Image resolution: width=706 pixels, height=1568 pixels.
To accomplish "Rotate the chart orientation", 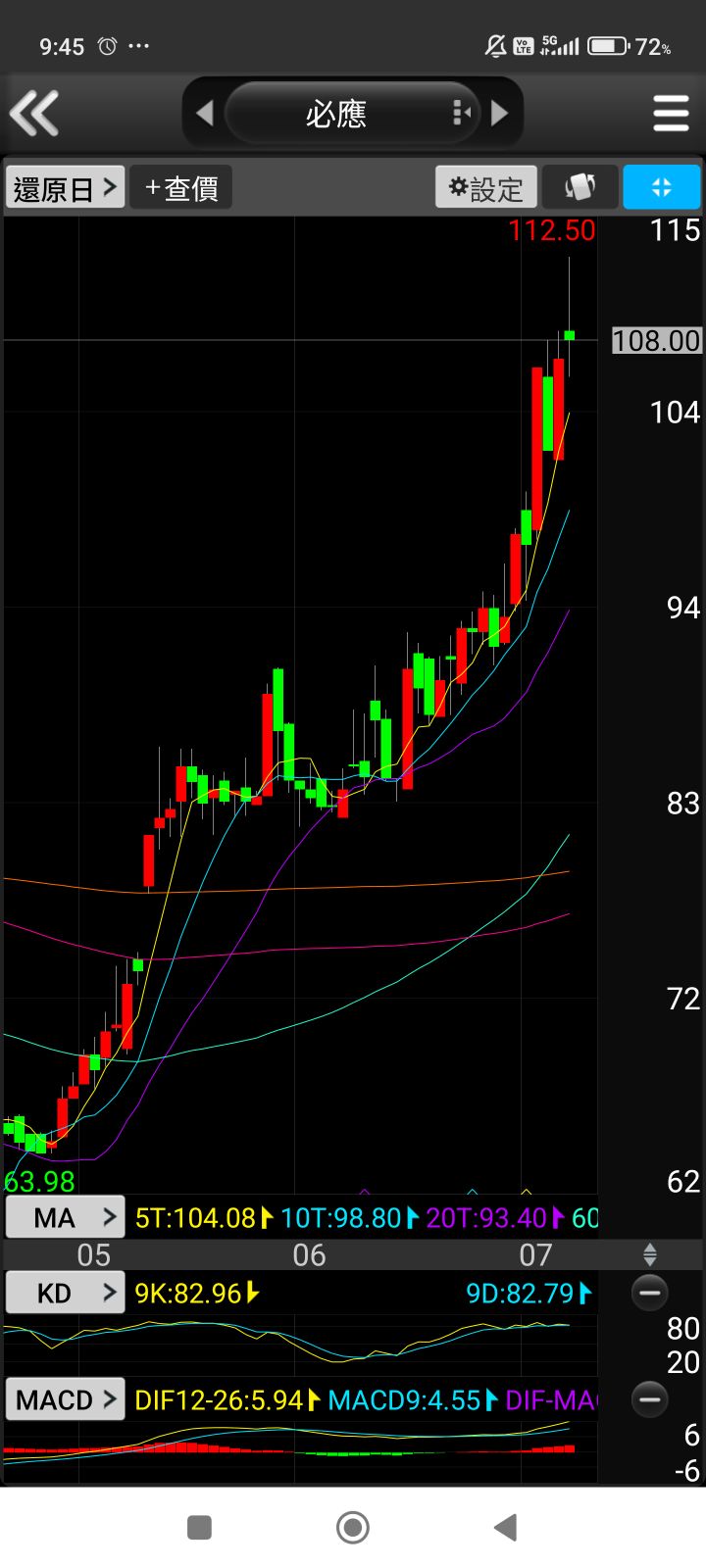I will coord(580,187).
